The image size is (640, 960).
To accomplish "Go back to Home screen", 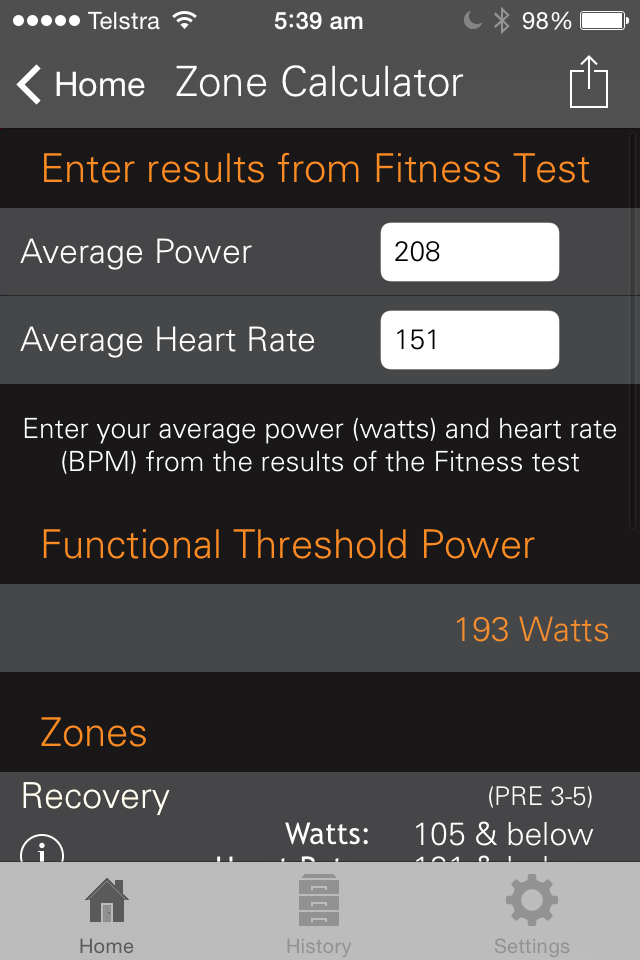I will point(82,85).
